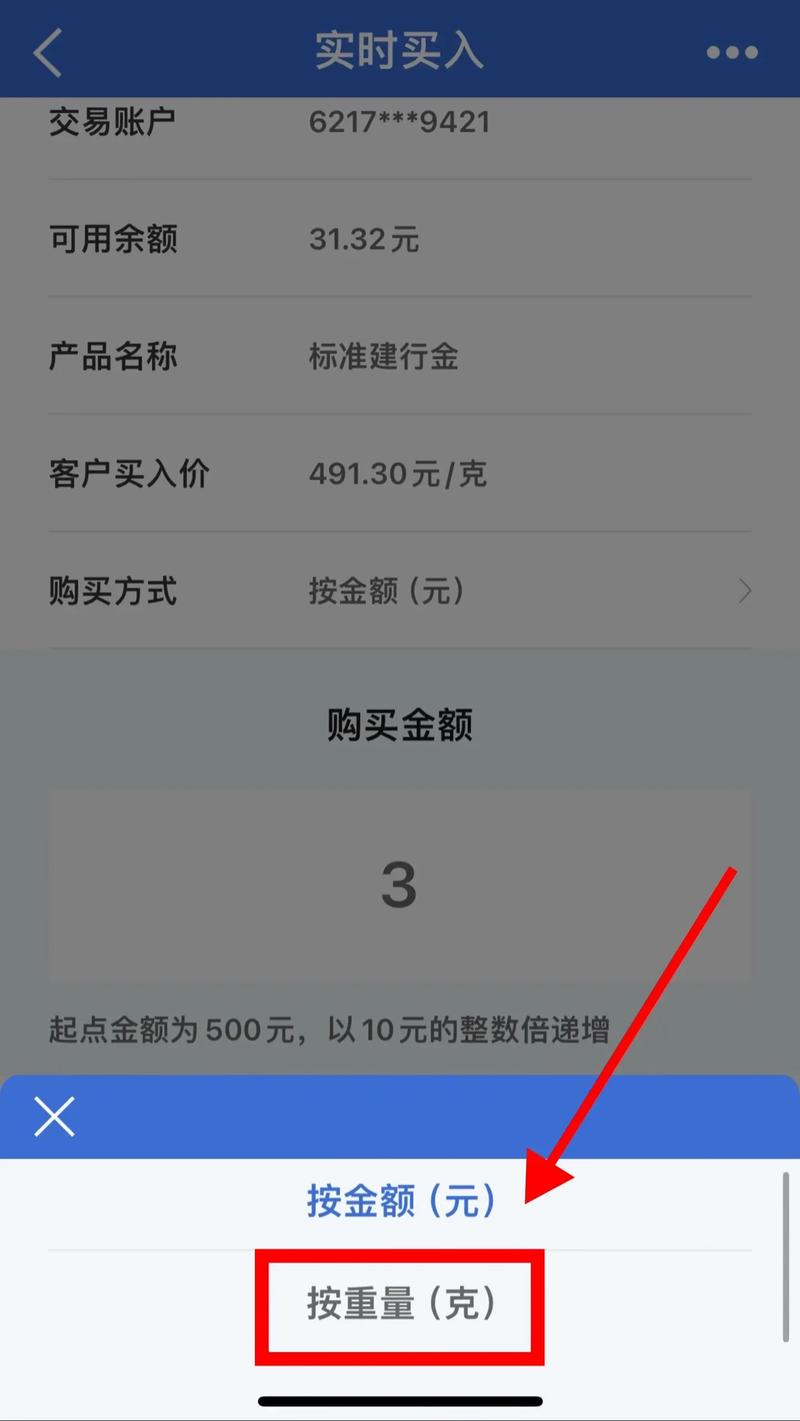The width and height of the screenshot is (800, 1421).
Task: Tap the purchase amount input showing 3
Action: coord(399,884)
